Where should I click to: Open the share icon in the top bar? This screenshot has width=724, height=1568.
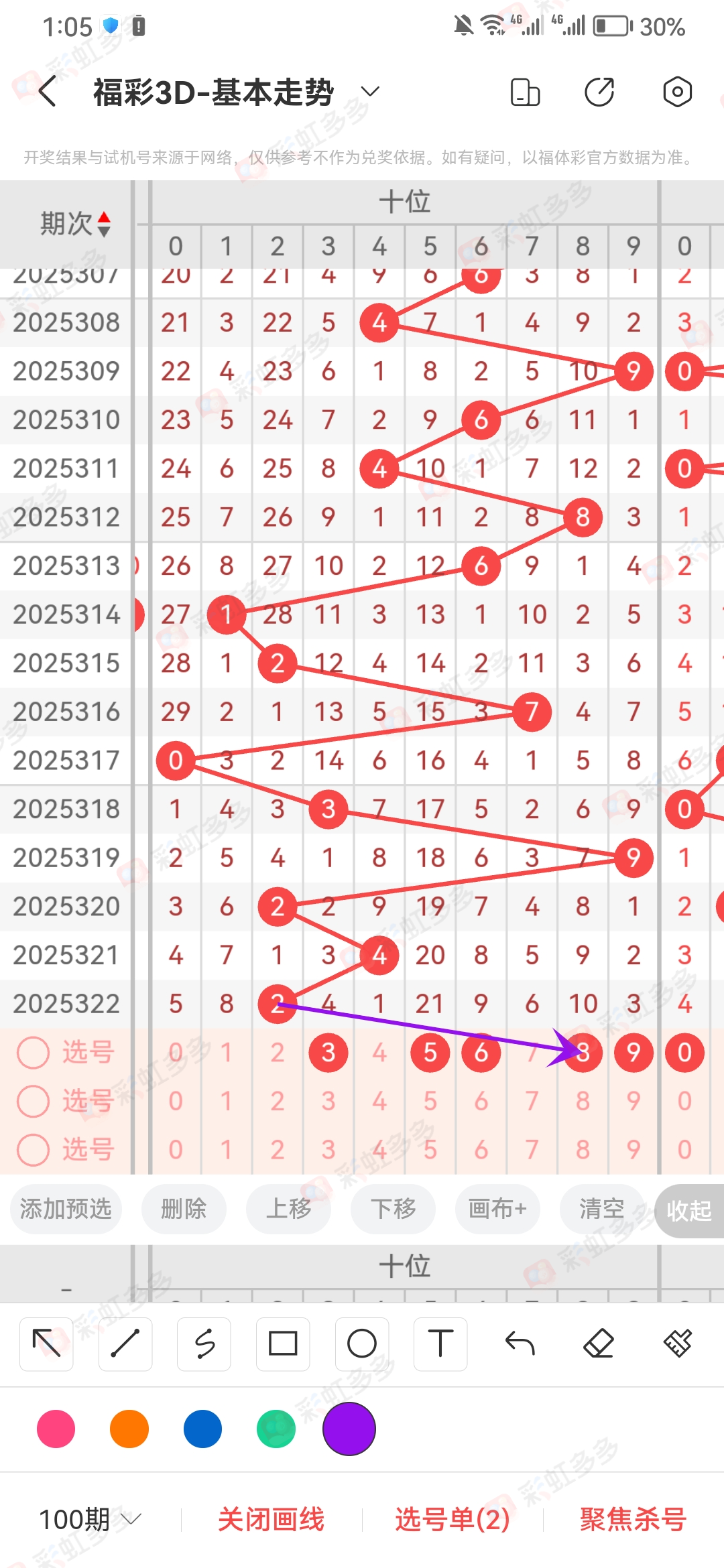coord(599,92)
